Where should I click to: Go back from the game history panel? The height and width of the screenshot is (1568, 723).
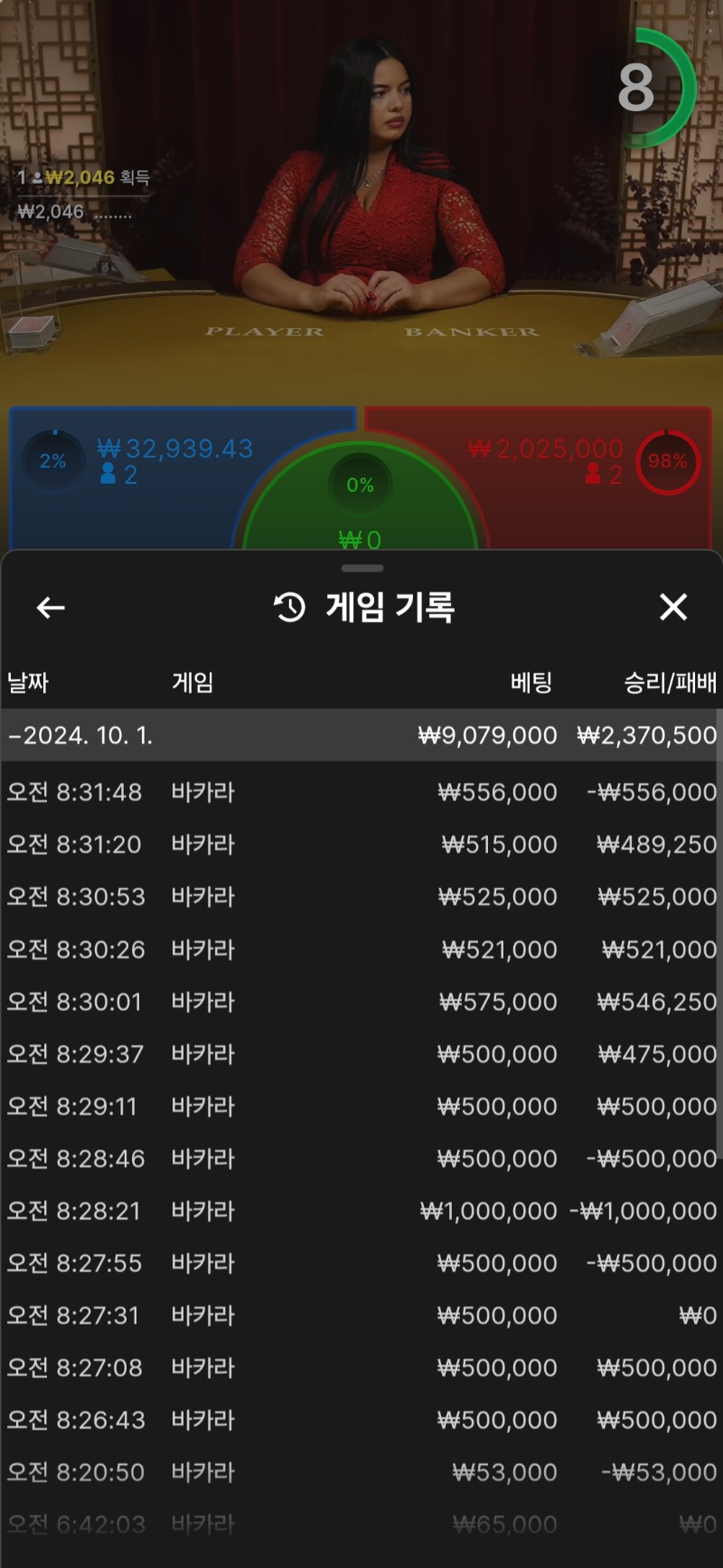(51, 608)
